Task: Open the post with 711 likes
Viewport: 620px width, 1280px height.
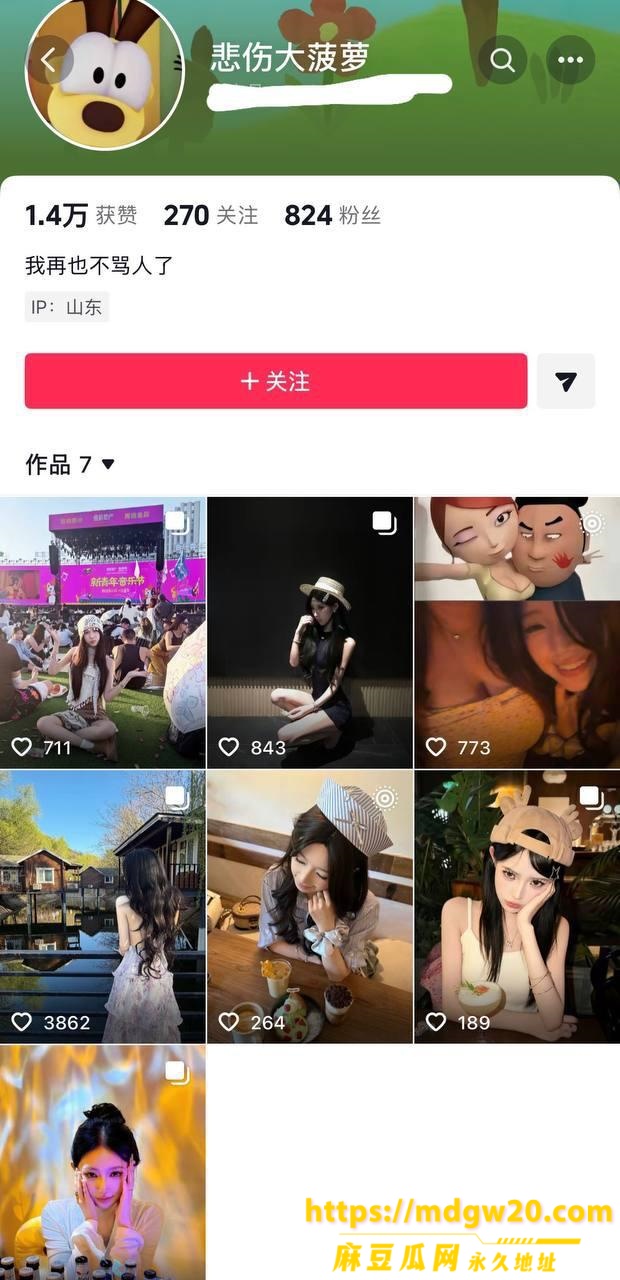Action: (x=102, y=632)
